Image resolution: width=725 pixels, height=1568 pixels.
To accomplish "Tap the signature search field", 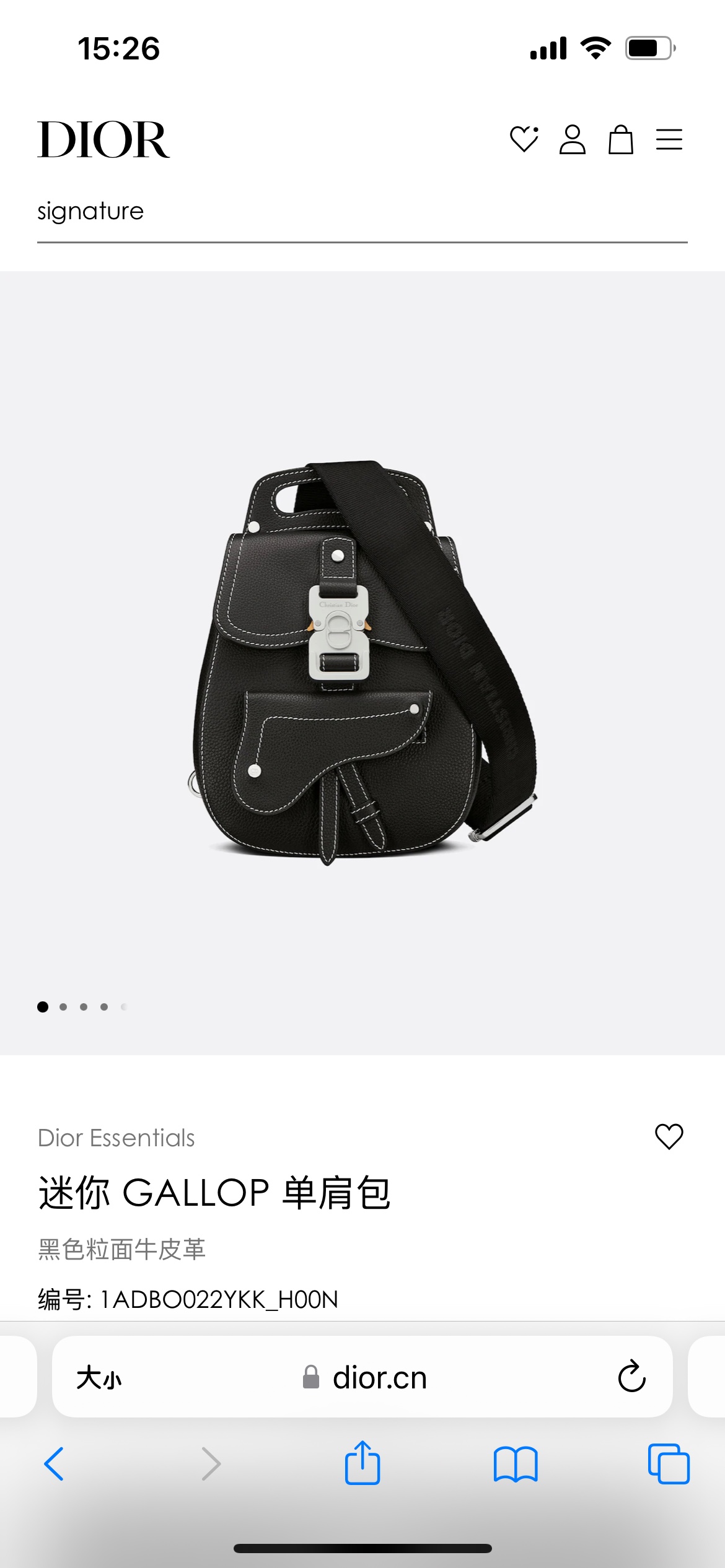I will [x=362, y=212].
